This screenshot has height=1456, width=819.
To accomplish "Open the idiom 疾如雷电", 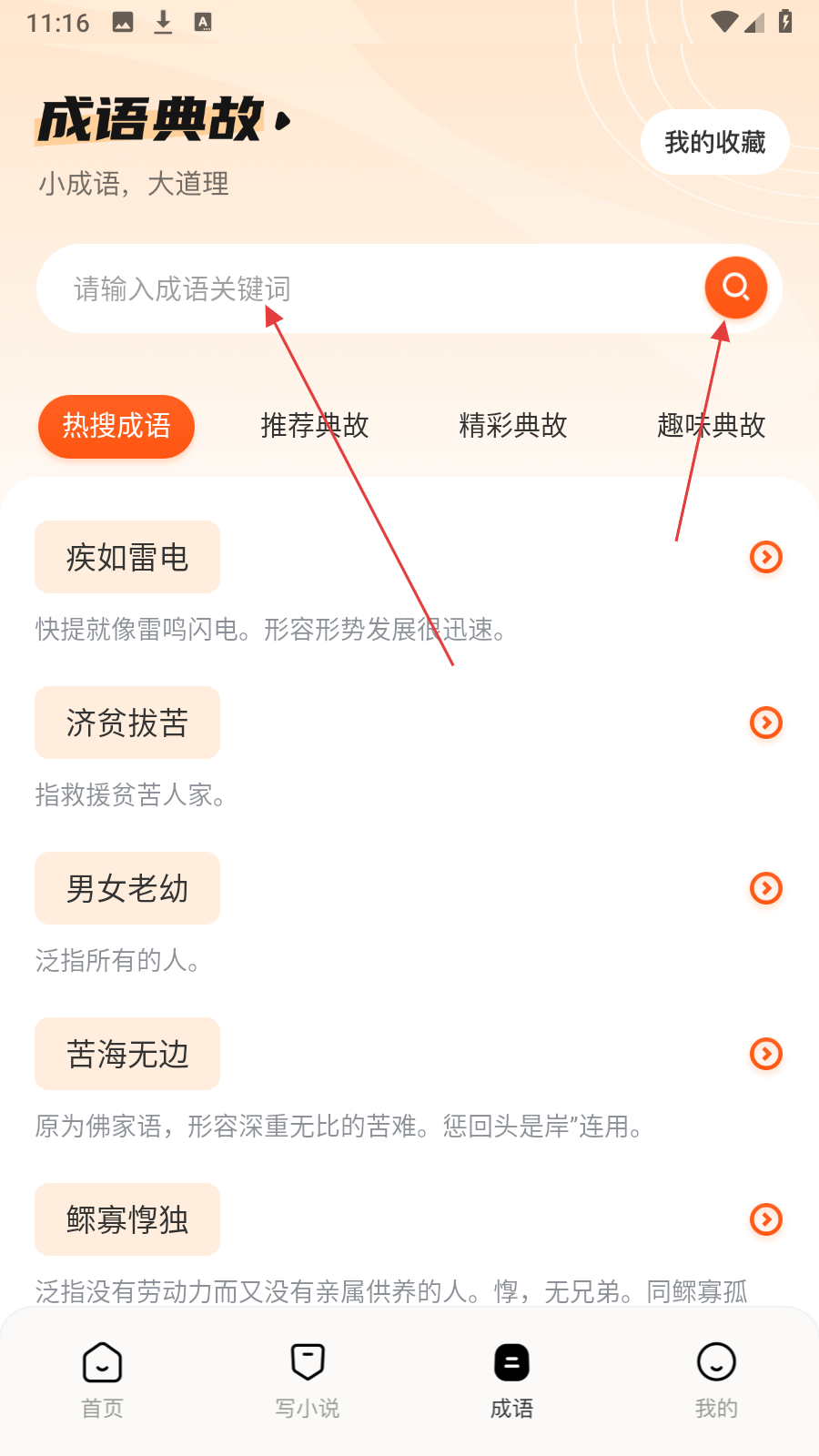I will 127,557.
